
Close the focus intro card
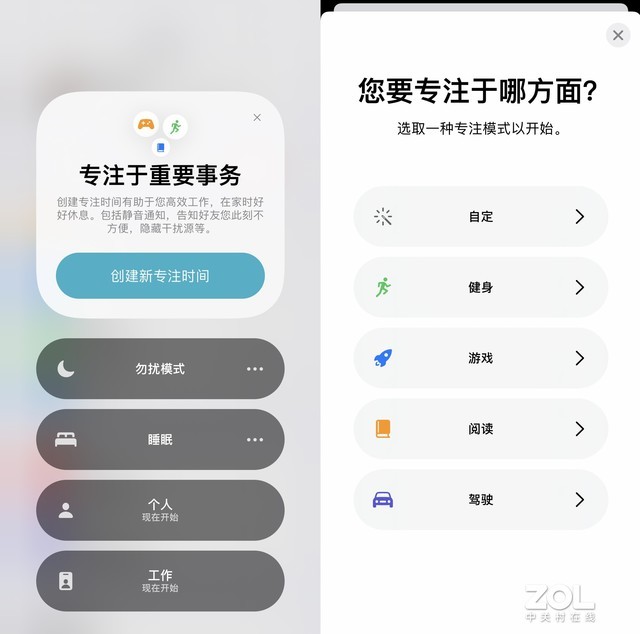pyautogui.click(x=257, y=118)
